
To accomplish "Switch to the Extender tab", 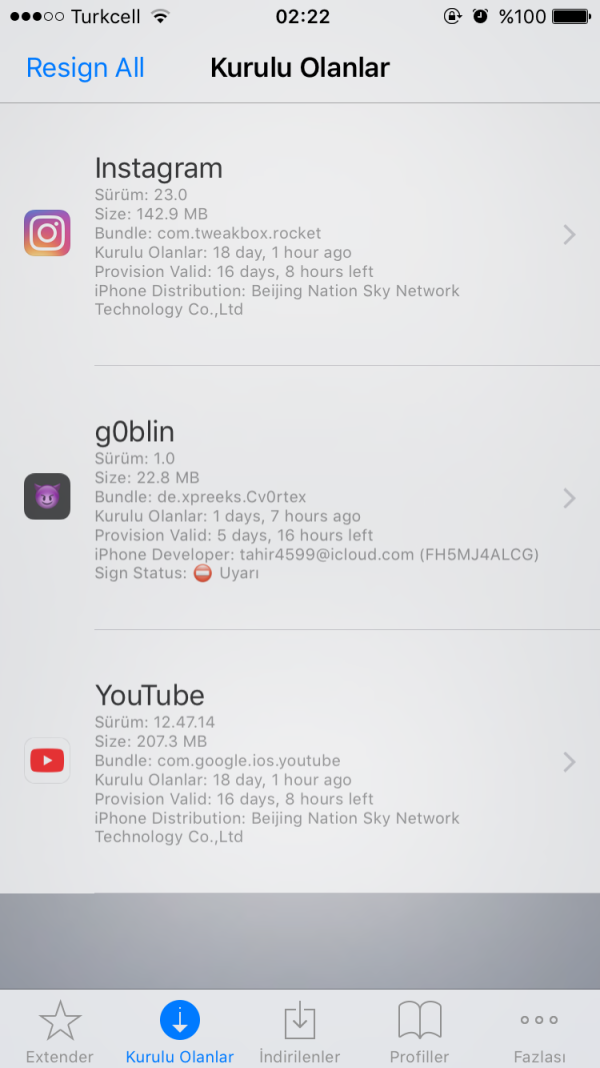I will point(60,1032).
